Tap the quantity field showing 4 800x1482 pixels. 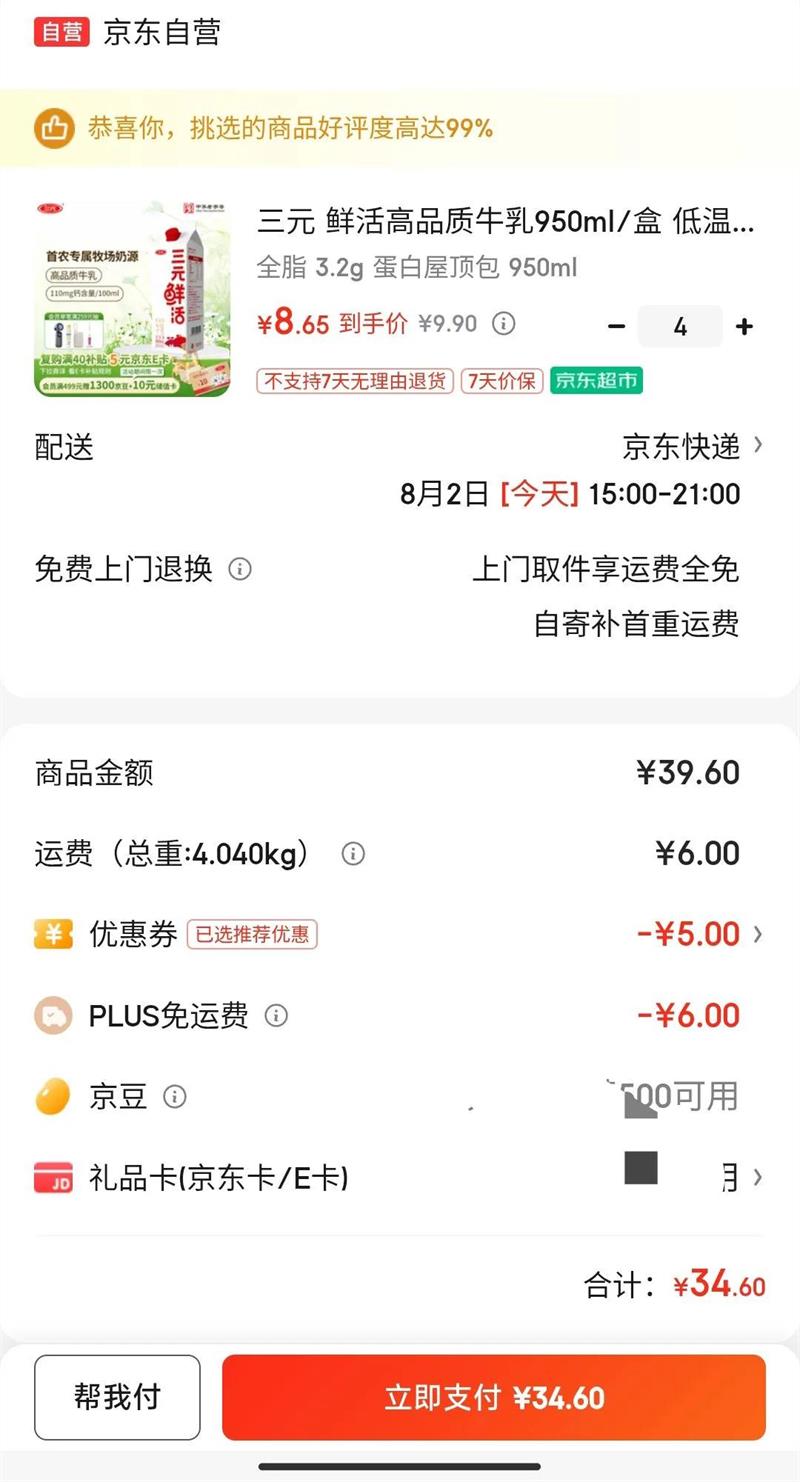pyautogui.click(x=680, y=327)
